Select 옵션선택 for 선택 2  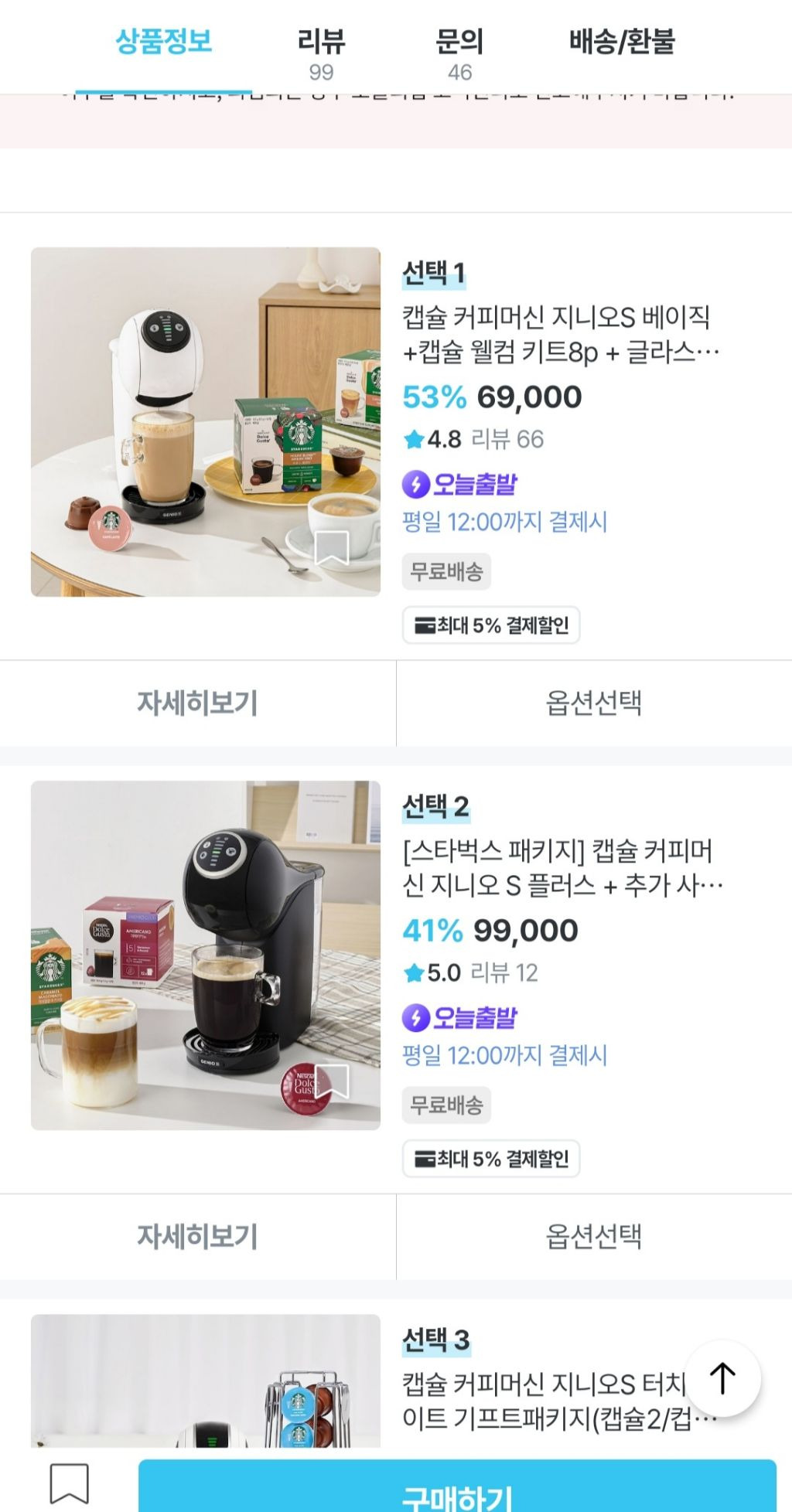pyautogui.click(x=594, y=1236)
